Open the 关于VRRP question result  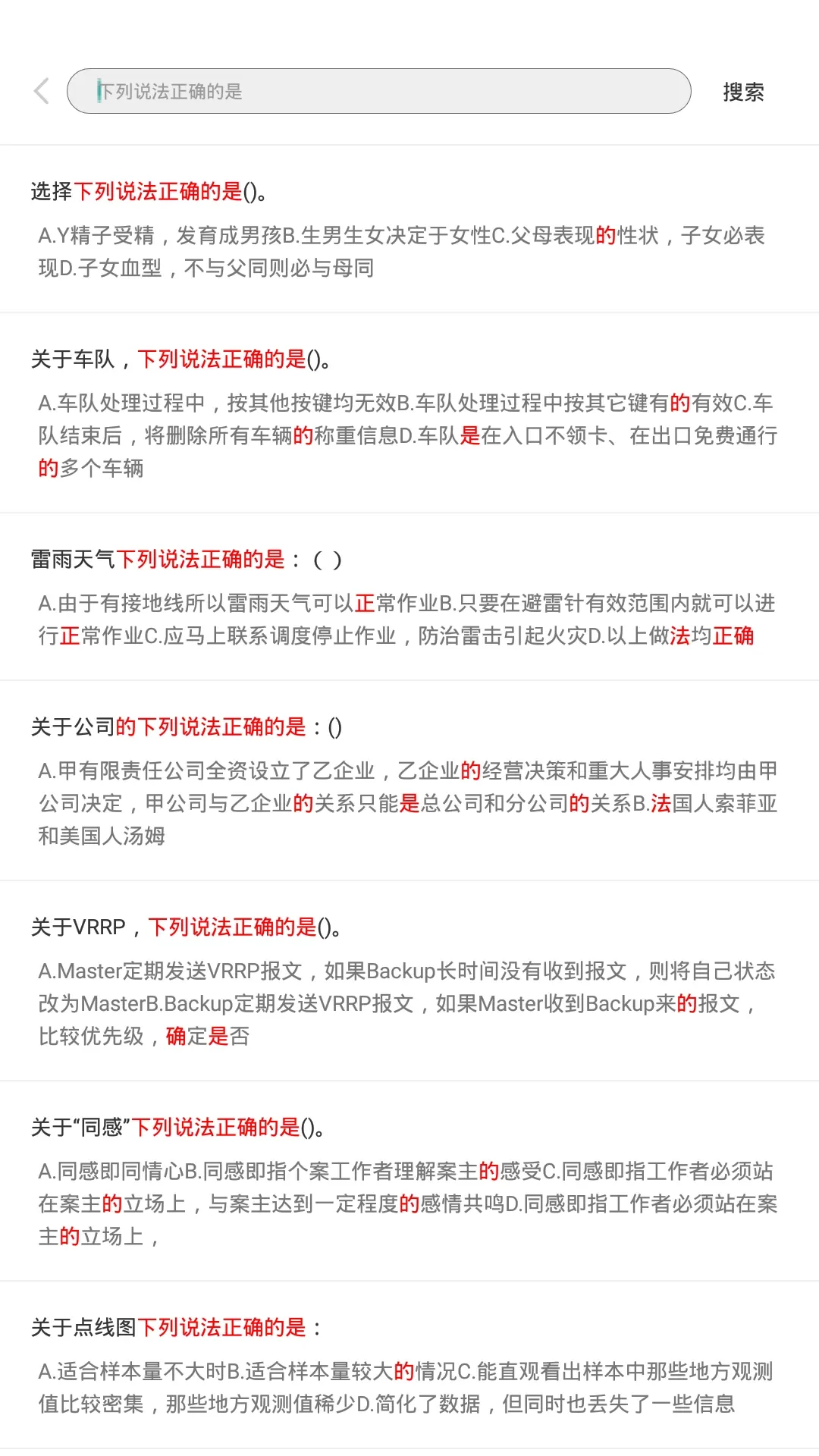(x=409, y=981)
